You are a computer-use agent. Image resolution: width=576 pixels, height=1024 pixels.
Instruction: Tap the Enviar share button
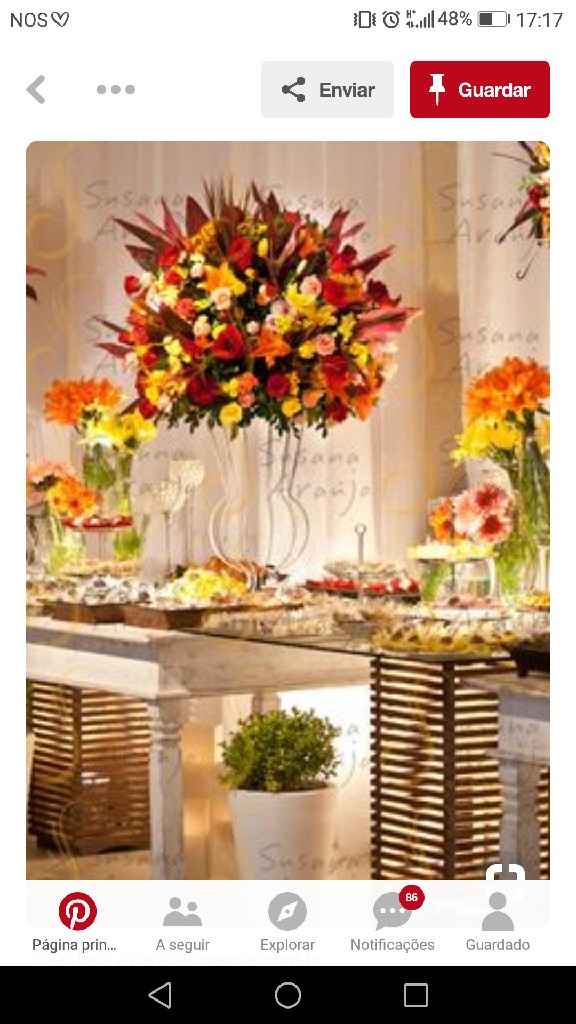tap(327, 89)
